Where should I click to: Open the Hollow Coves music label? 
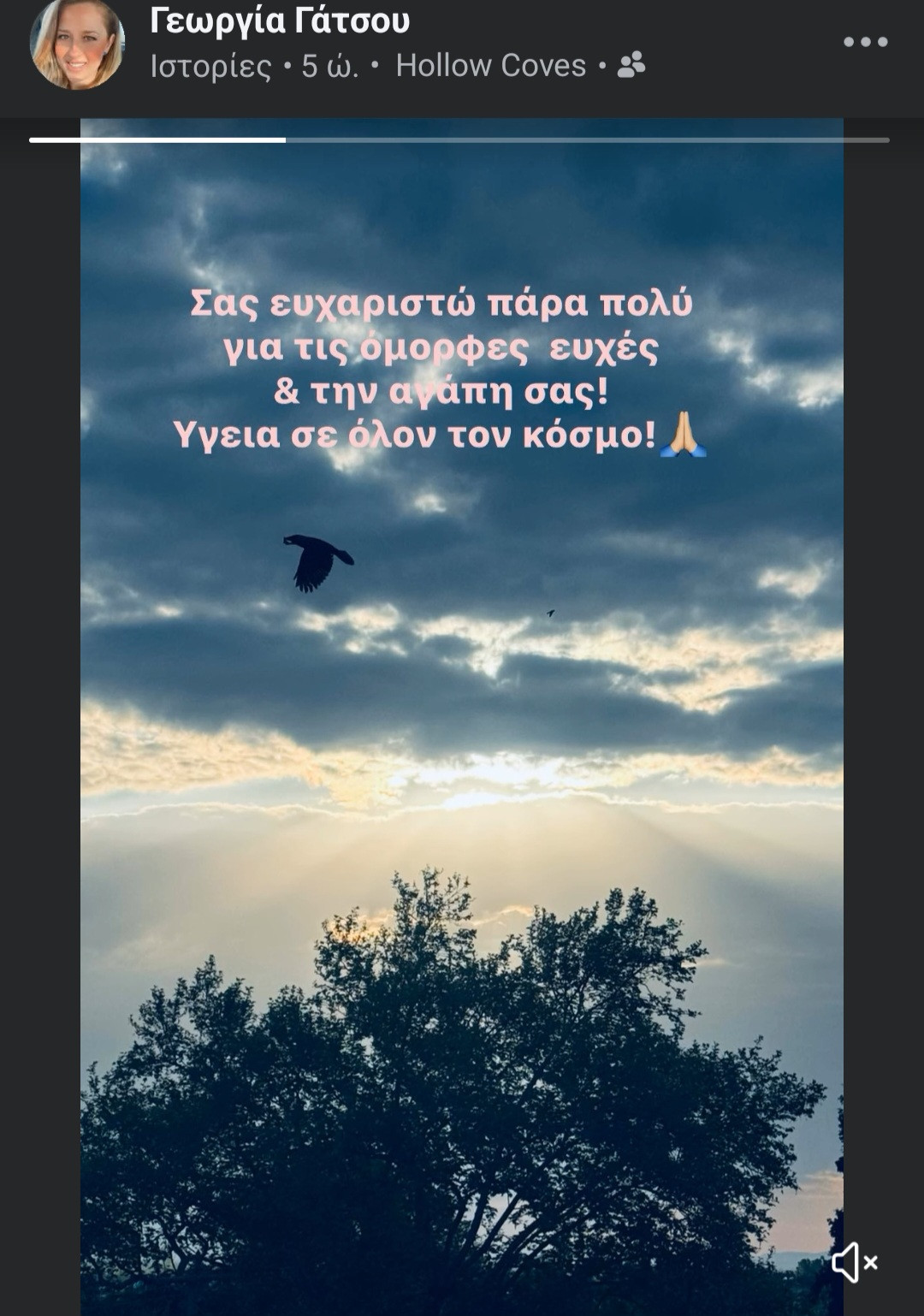click(x=490, y=66)
